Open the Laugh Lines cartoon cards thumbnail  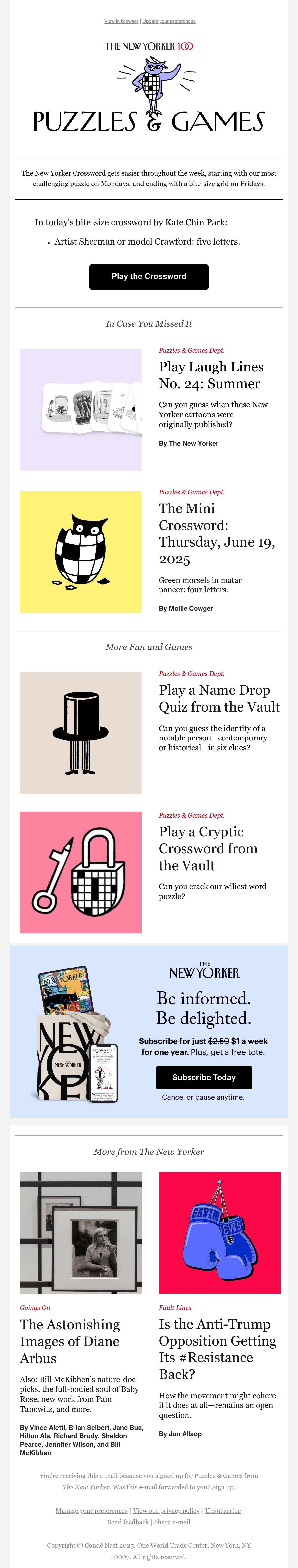coord(81,410)
